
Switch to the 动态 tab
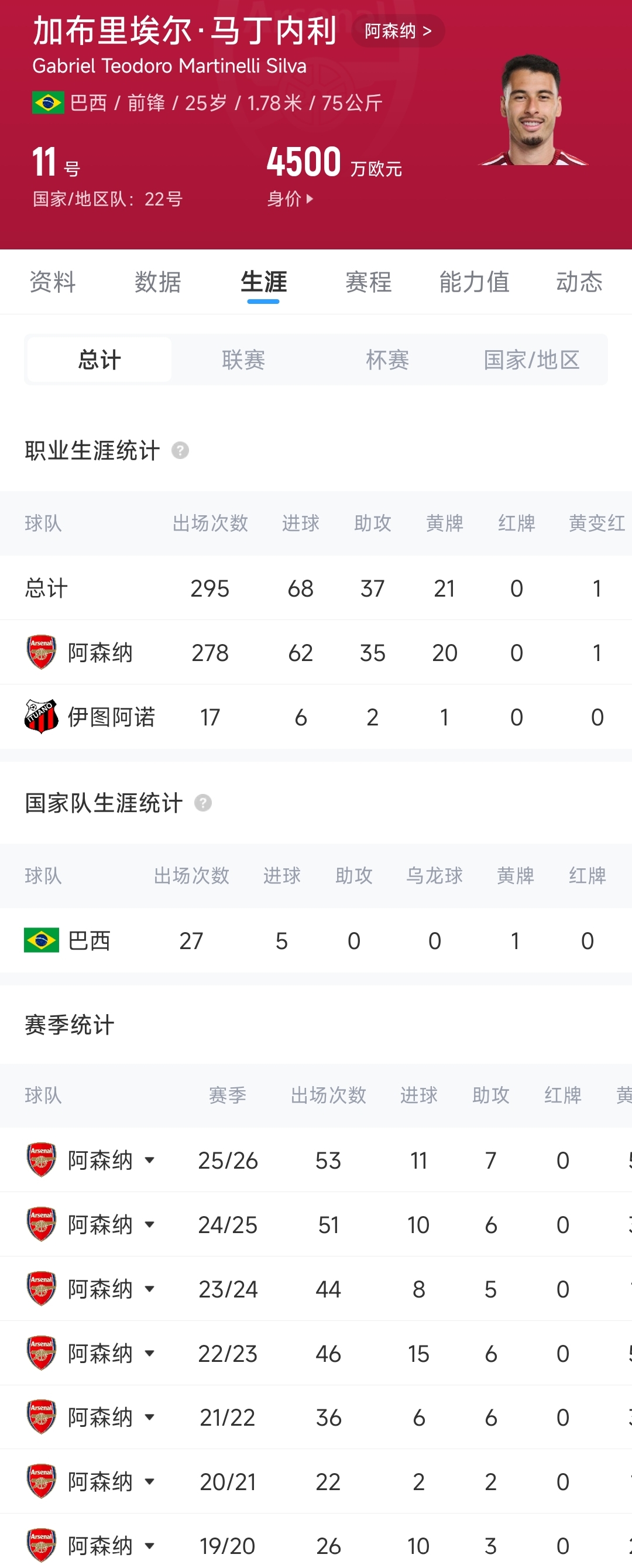click(x=580, y=282)
